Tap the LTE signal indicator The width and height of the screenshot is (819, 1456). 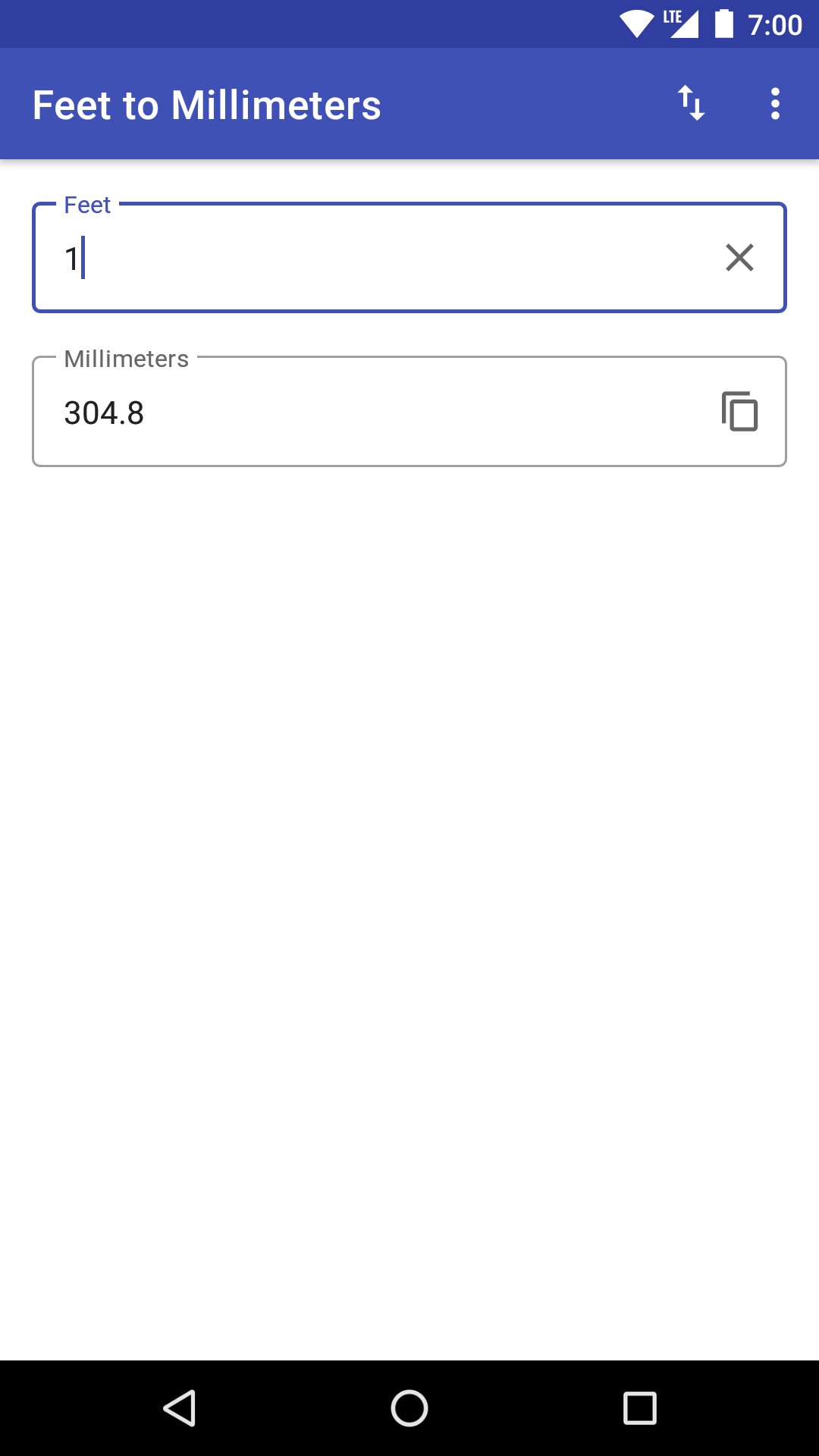679,24
